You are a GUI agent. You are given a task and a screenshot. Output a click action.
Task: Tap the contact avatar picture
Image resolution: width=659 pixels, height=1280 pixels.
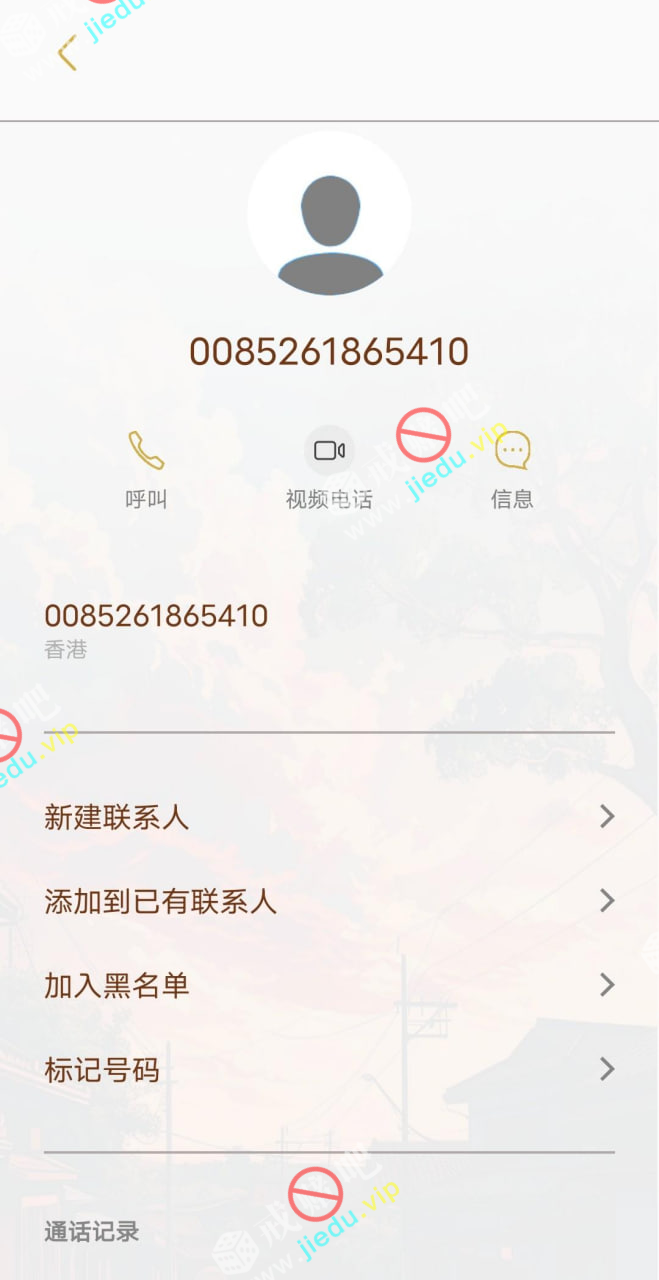pos(329,213)
